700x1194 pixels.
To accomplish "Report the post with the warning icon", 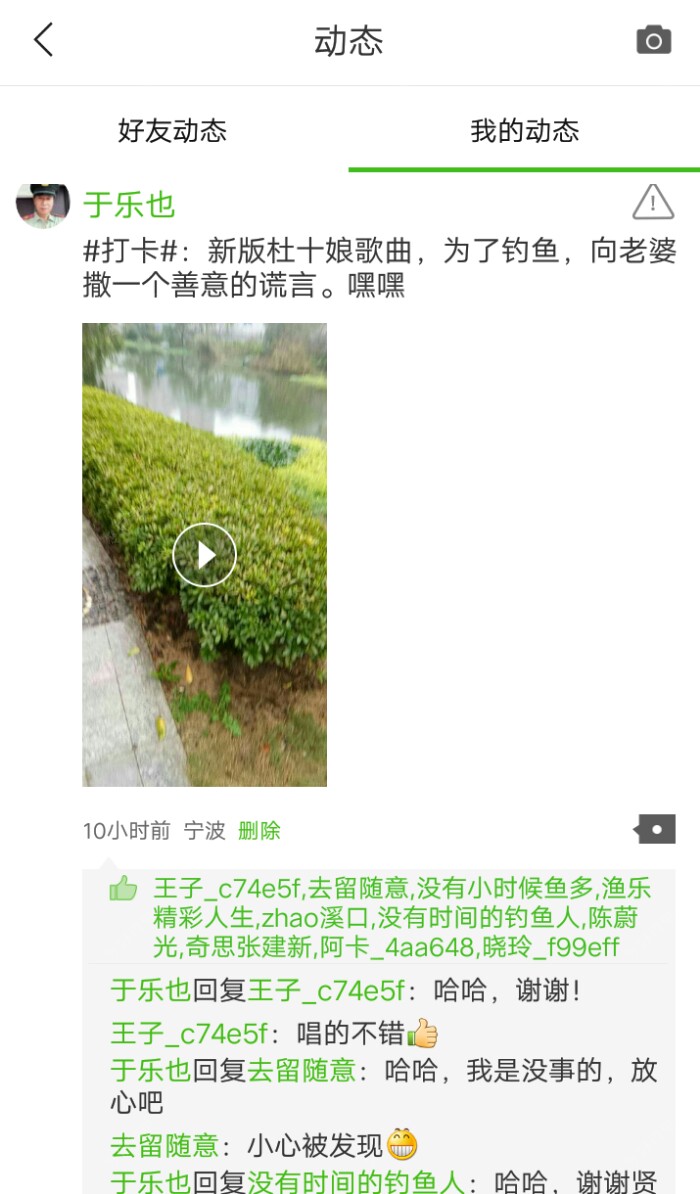I will [x=653, y=202].
